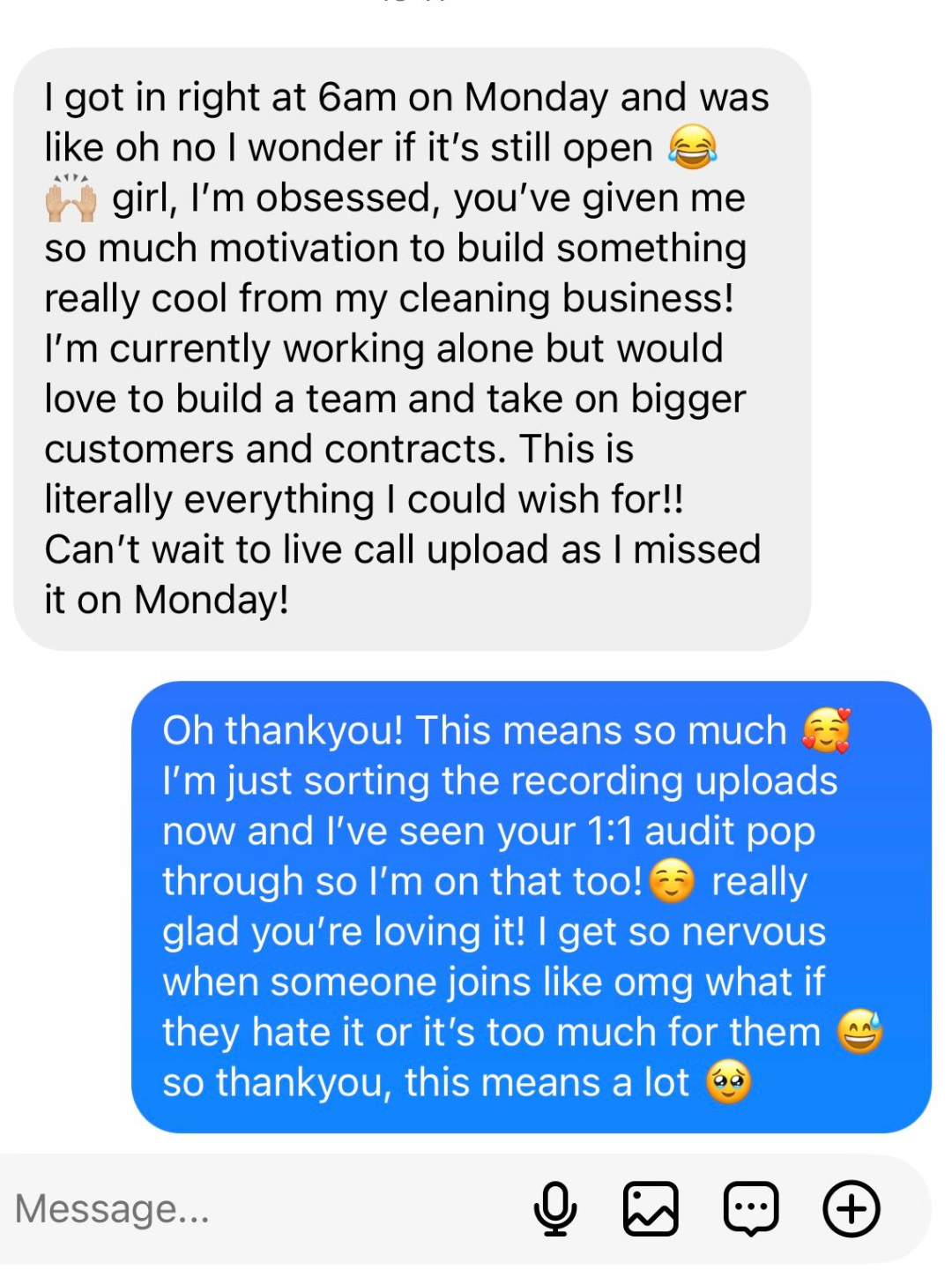Tap the Message text field
This screenshot has height=1270, width=952.
click(264, 1208)
